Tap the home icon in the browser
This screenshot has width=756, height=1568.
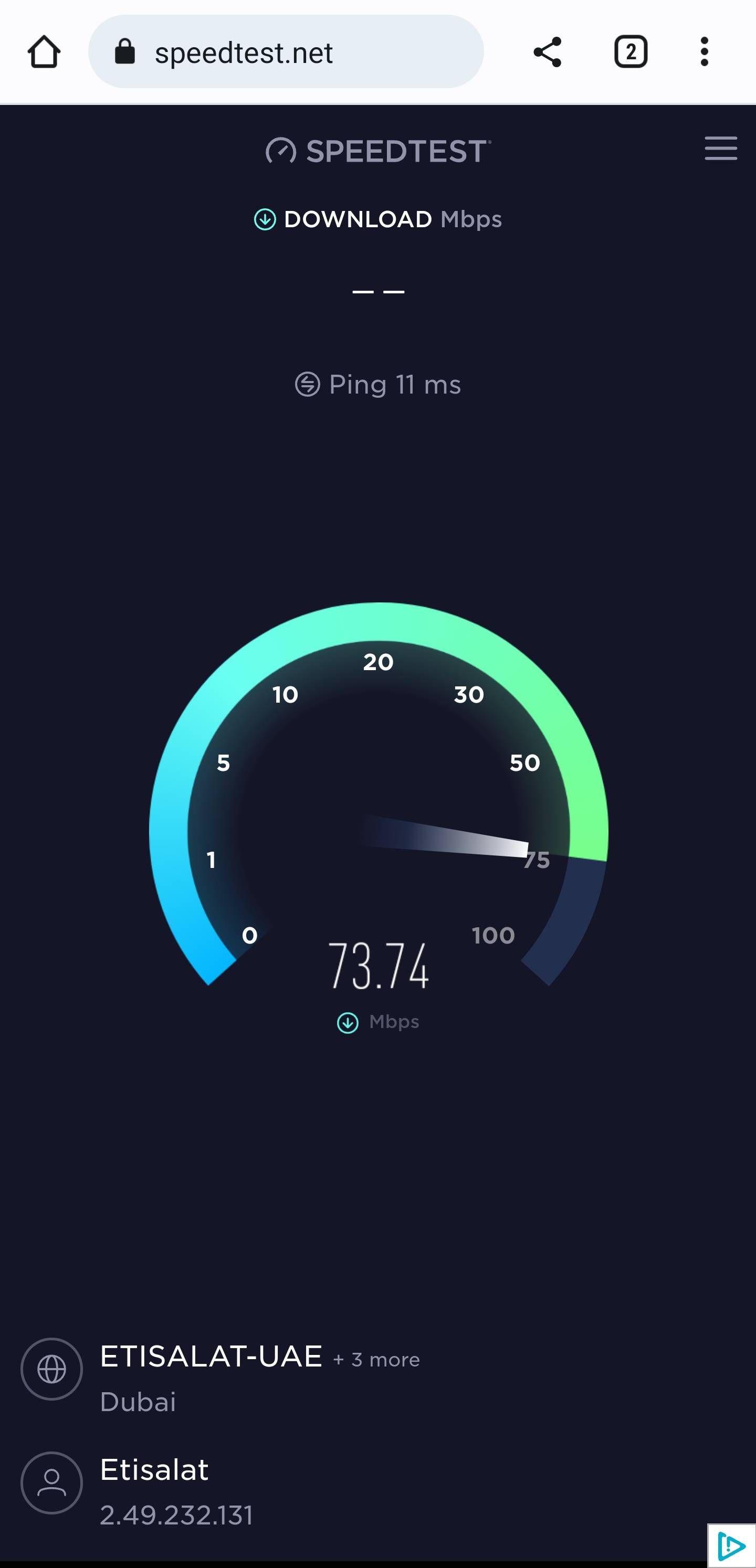pyautogui.click(x=43, y=52)
